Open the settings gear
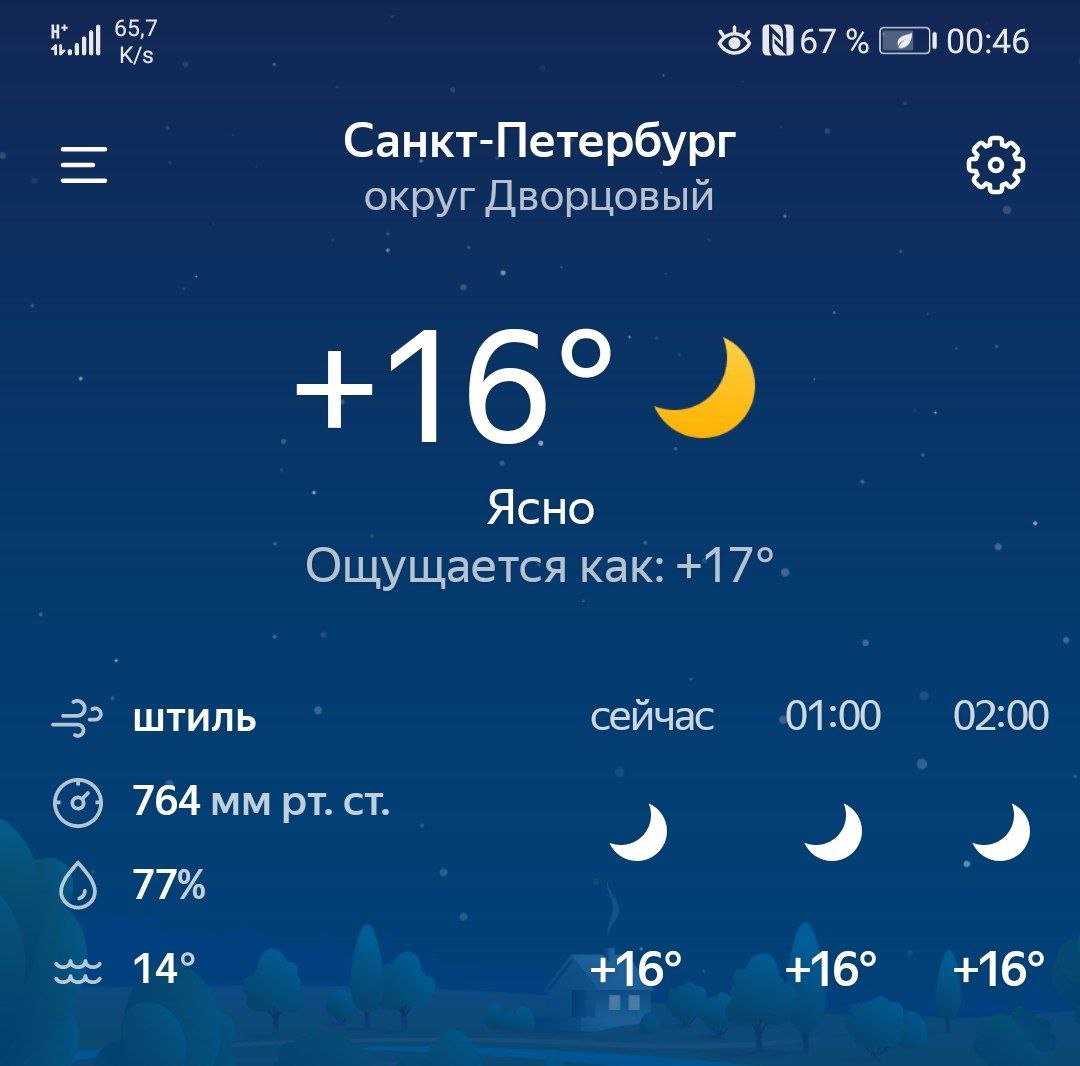Image resolution: width=1080 pixels, height=1066 pixels. tap(996, 166)
